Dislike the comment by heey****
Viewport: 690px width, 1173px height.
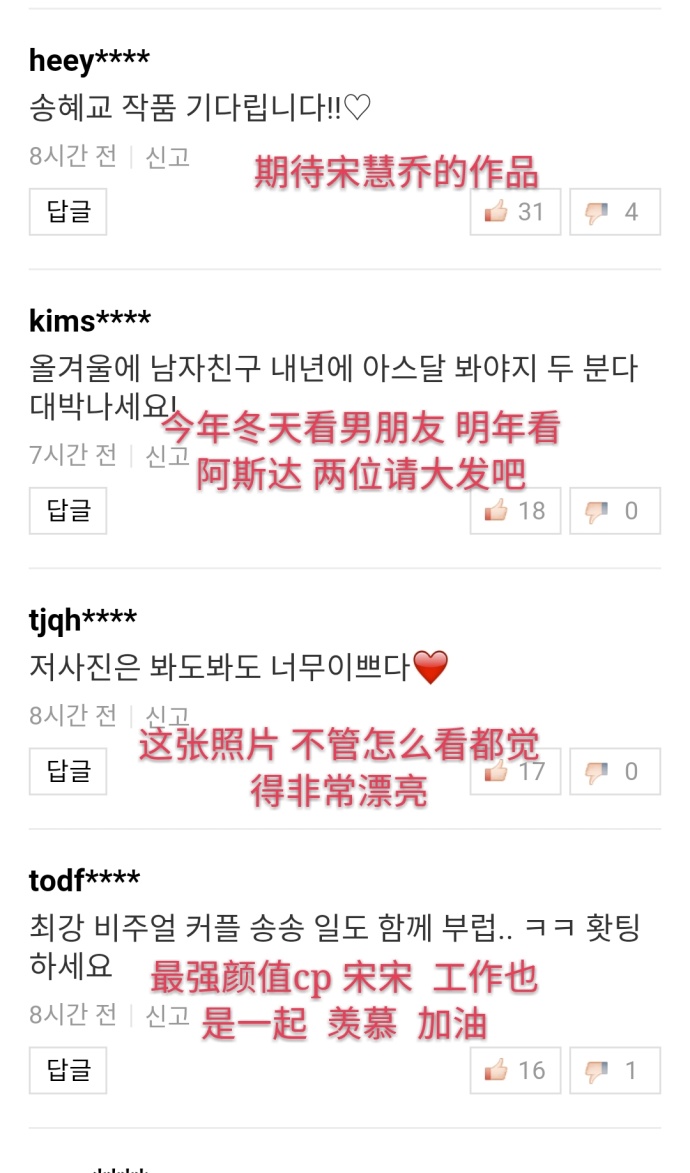(614, 212)
